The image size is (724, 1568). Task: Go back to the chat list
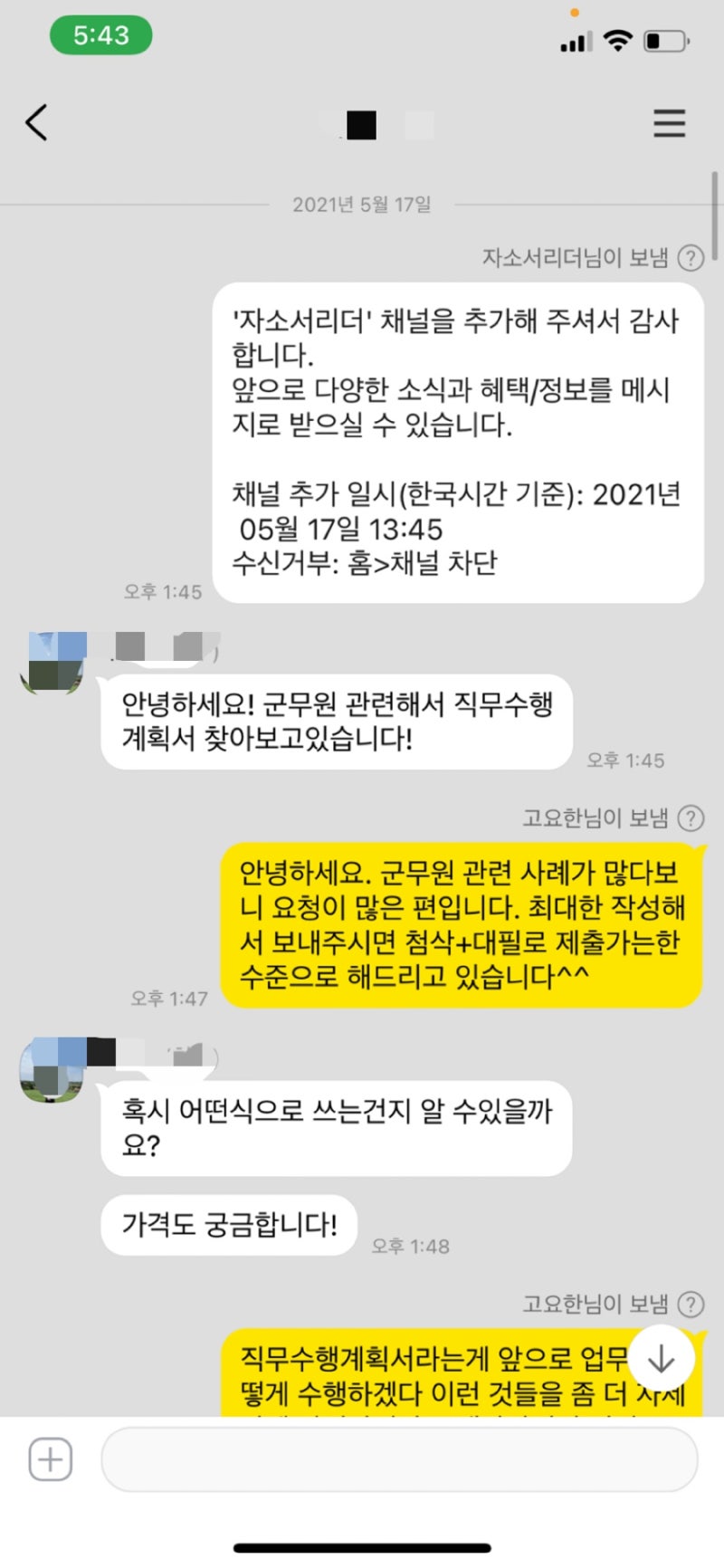[36, 123]
